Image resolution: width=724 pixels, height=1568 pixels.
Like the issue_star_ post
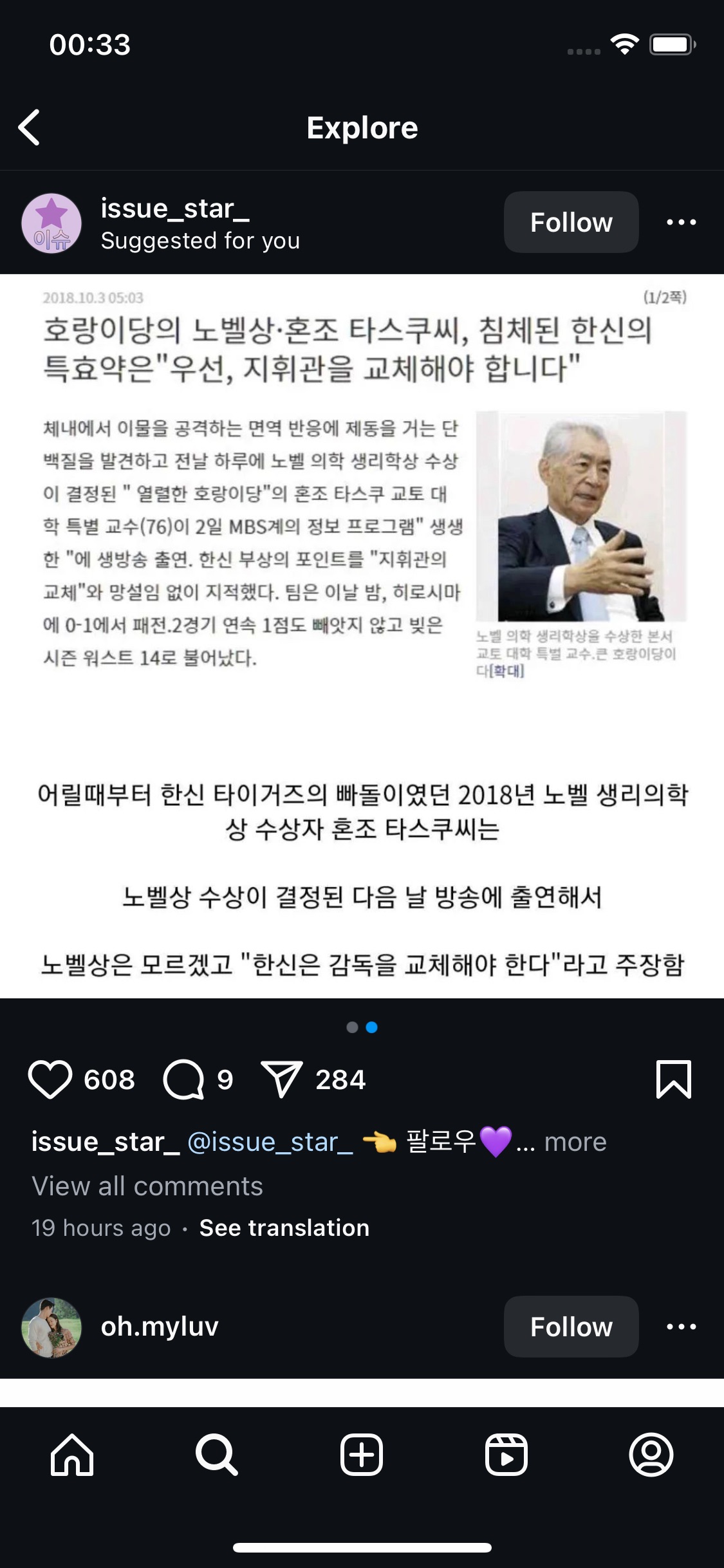coord(50,1079)
